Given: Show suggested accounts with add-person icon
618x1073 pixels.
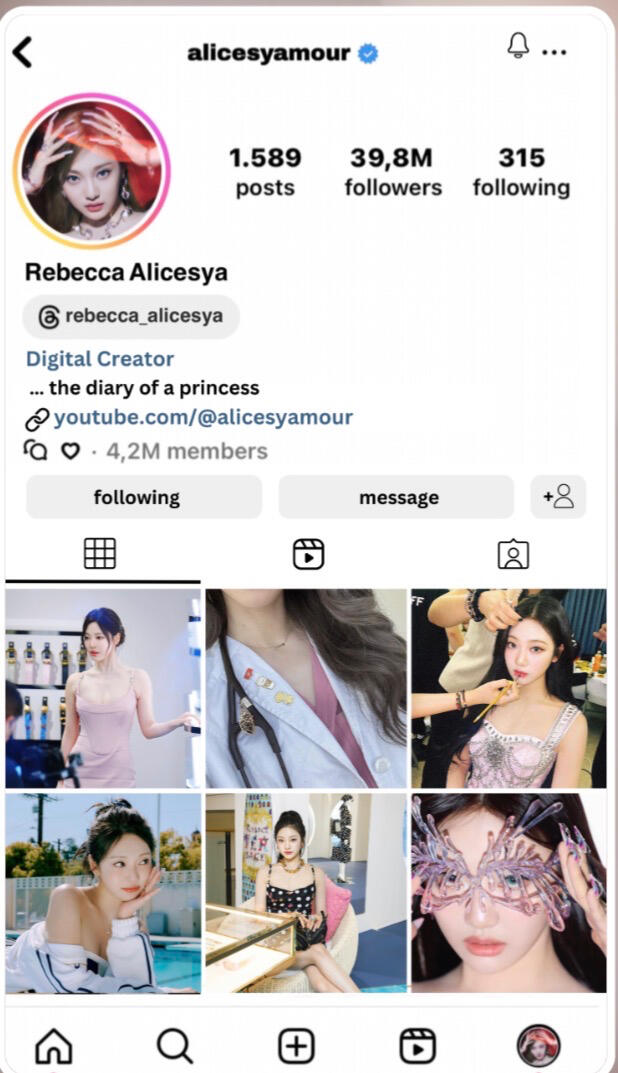Looking at the screenshot, I should pyautogui.click(x=558, y=497).
